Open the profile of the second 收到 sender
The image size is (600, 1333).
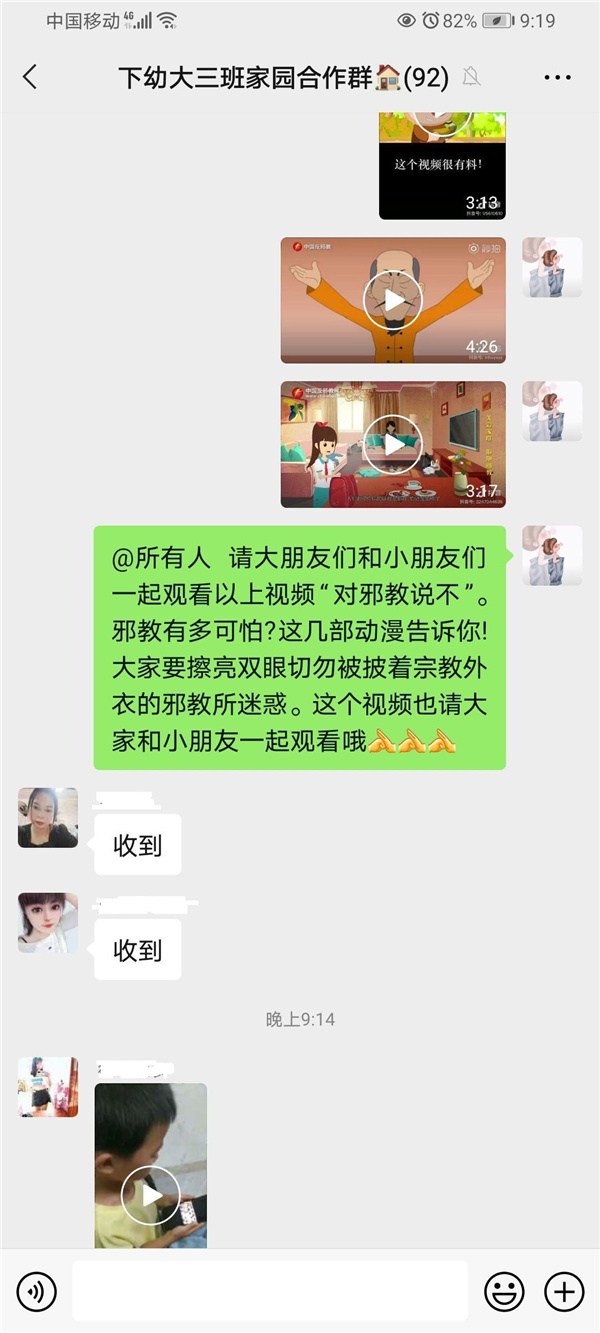click(48, 923)
